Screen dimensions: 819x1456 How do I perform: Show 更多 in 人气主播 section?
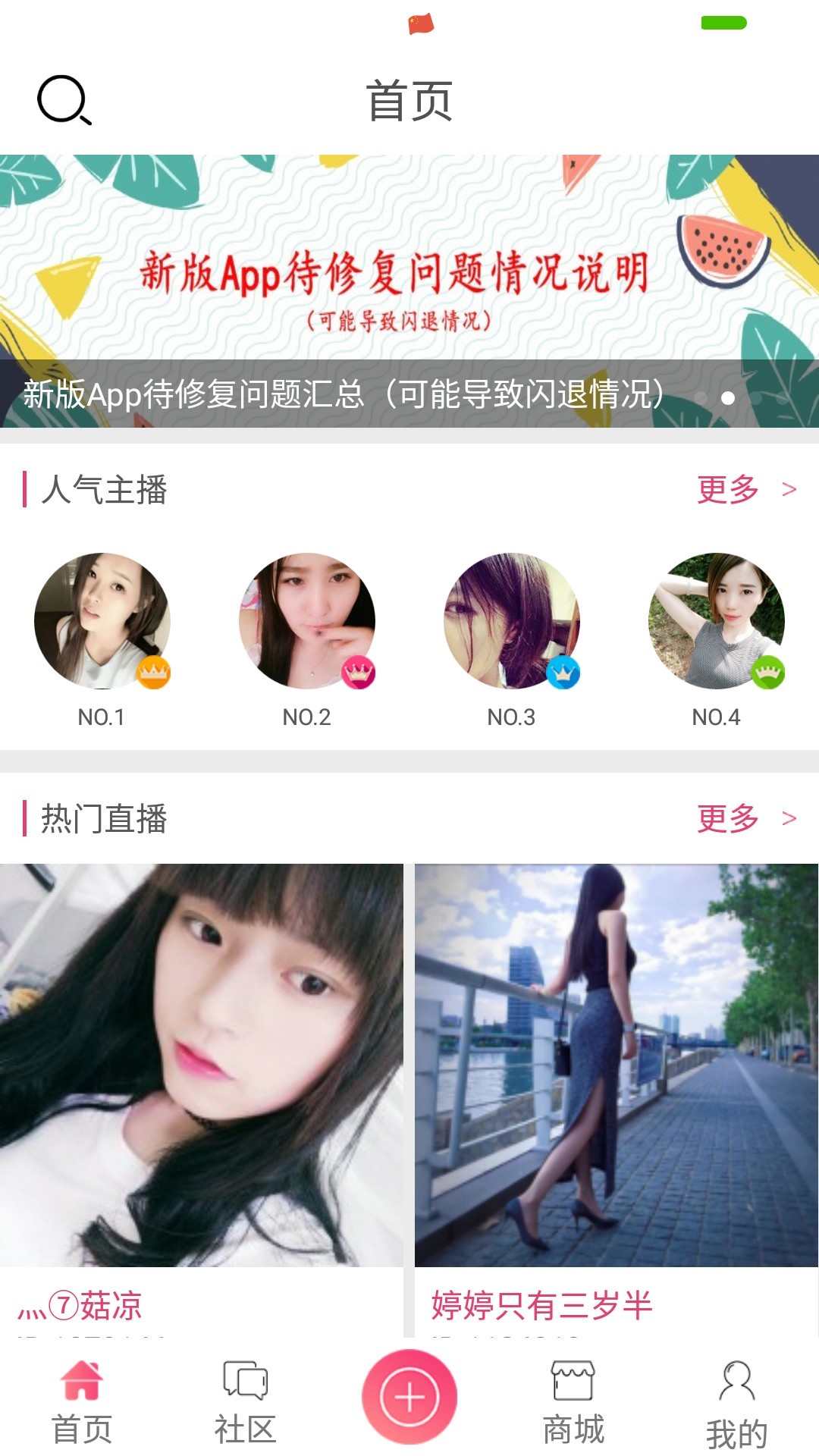[746, 490]
